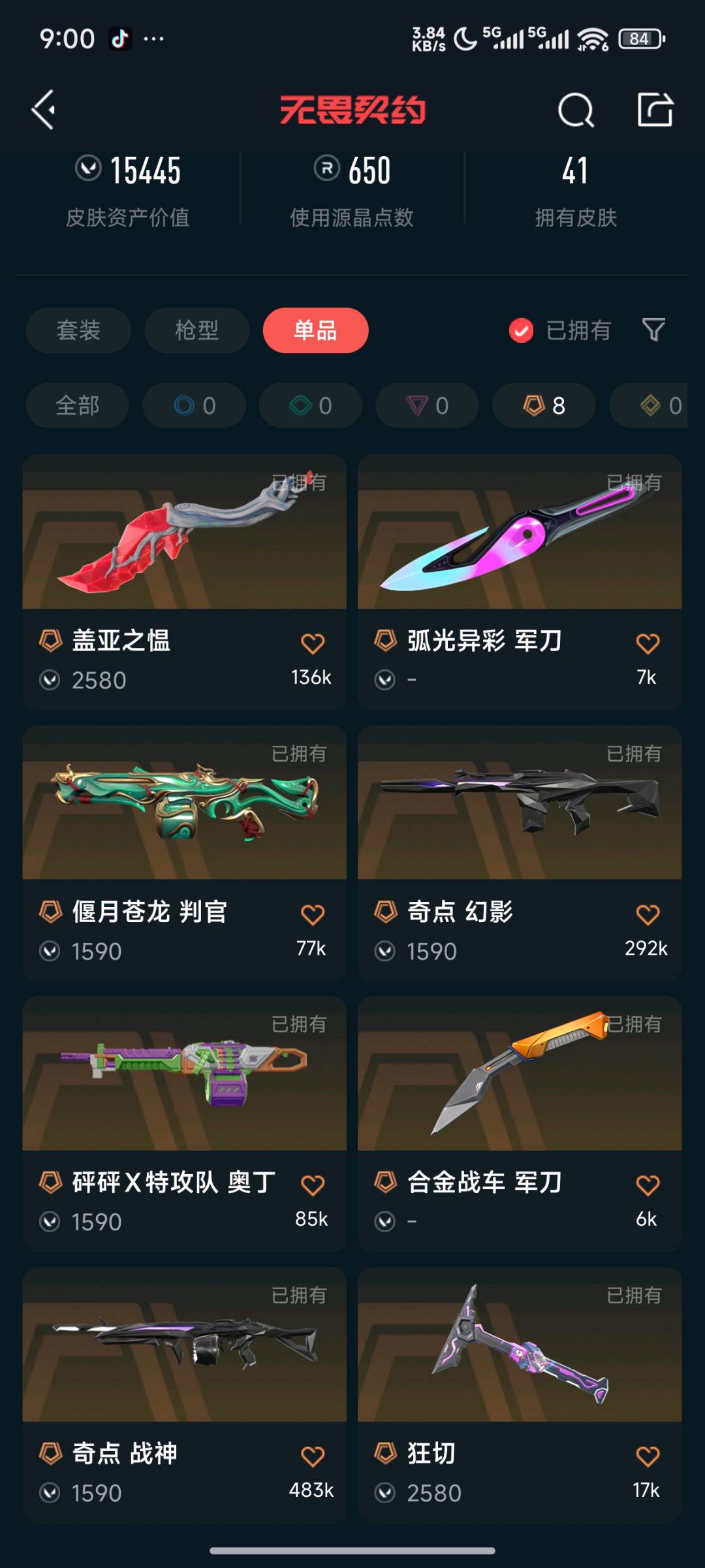Viewport: 705px width, 1568px height.
Task: Switch to the 枪型 tab
Action: (196, 330)
